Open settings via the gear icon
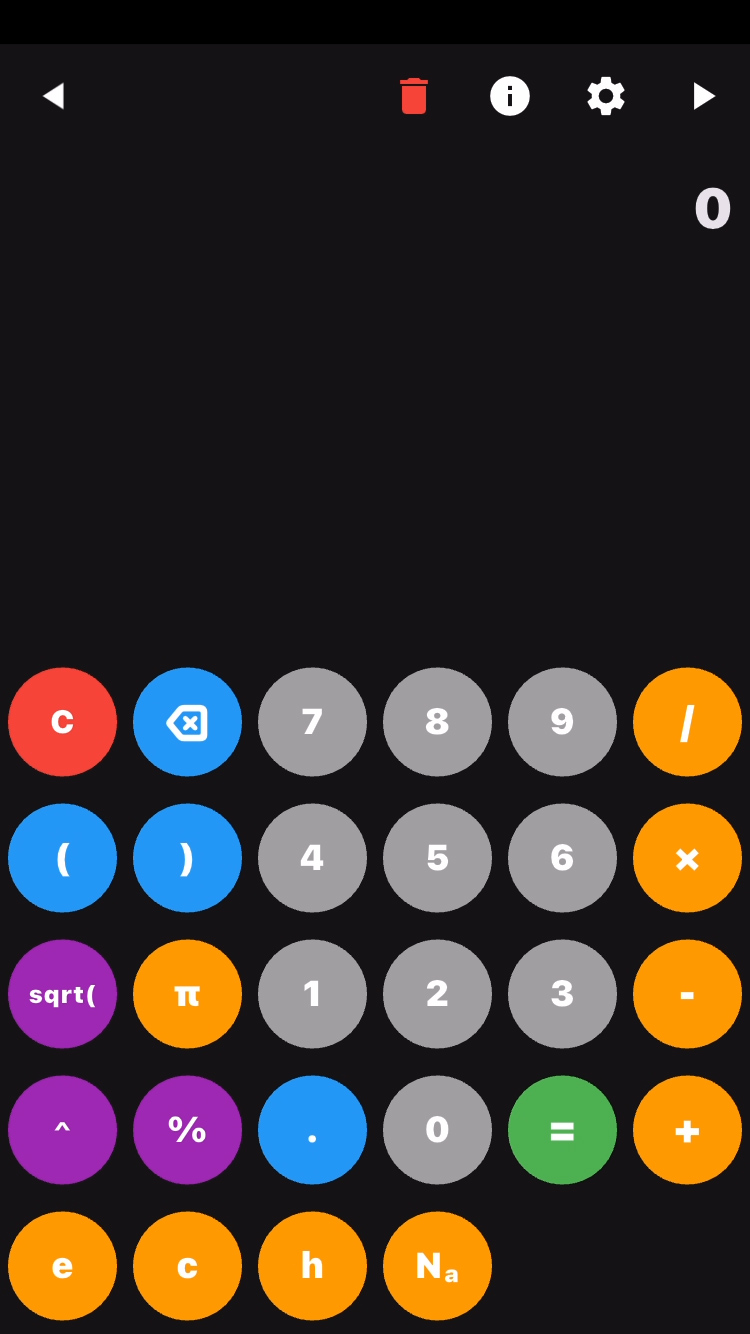 click(606, 96)
